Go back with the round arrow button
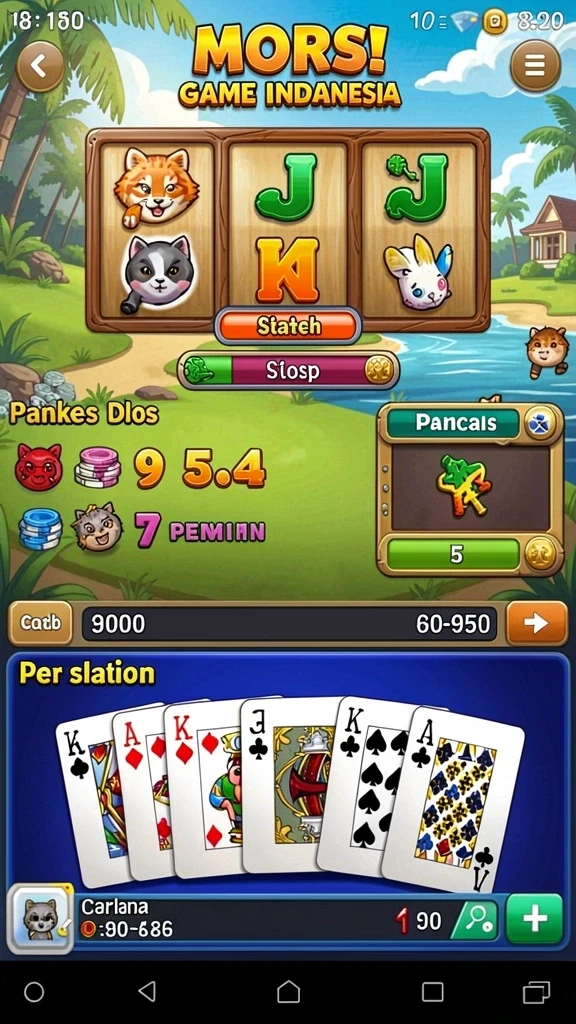This screenshot has width=576, height=1024. 40,66
